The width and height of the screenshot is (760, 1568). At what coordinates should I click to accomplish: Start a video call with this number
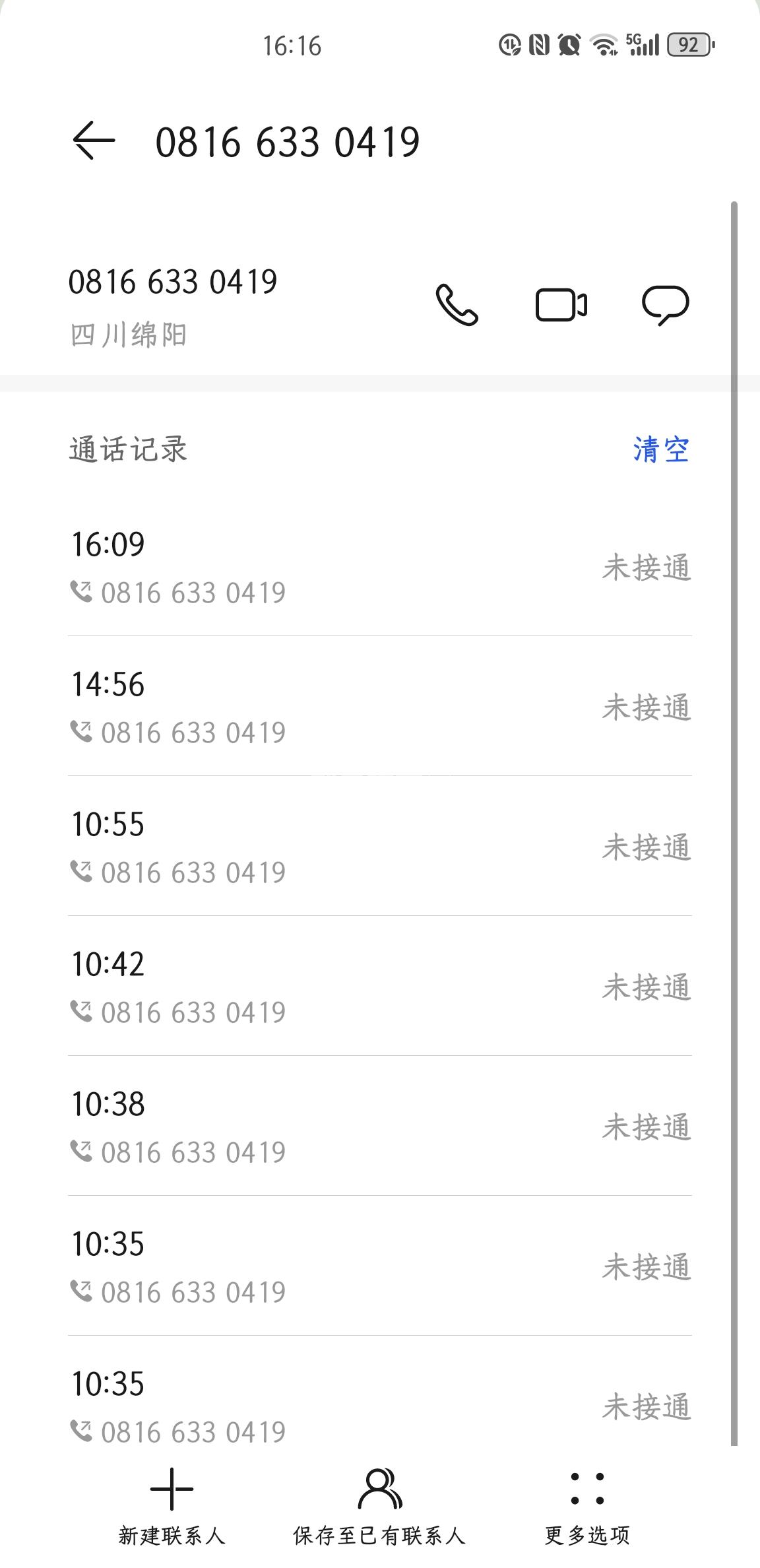pyautogui.click(x=561, y=305)
